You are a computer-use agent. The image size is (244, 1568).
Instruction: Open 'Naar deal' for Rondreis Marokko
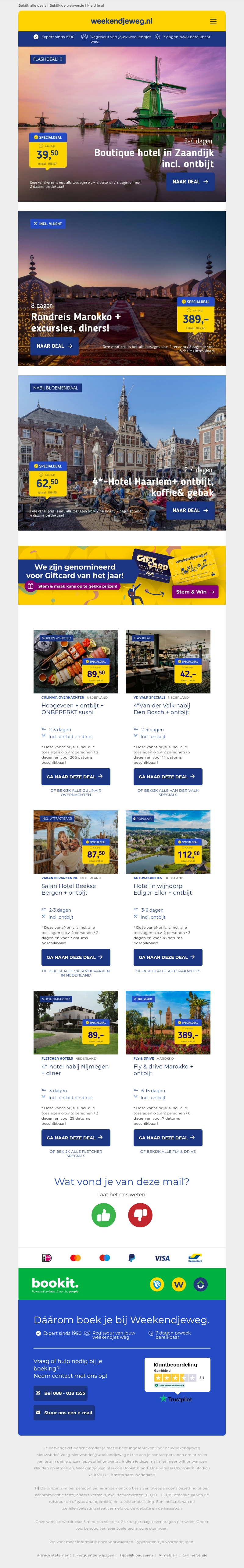pos(54,346)
